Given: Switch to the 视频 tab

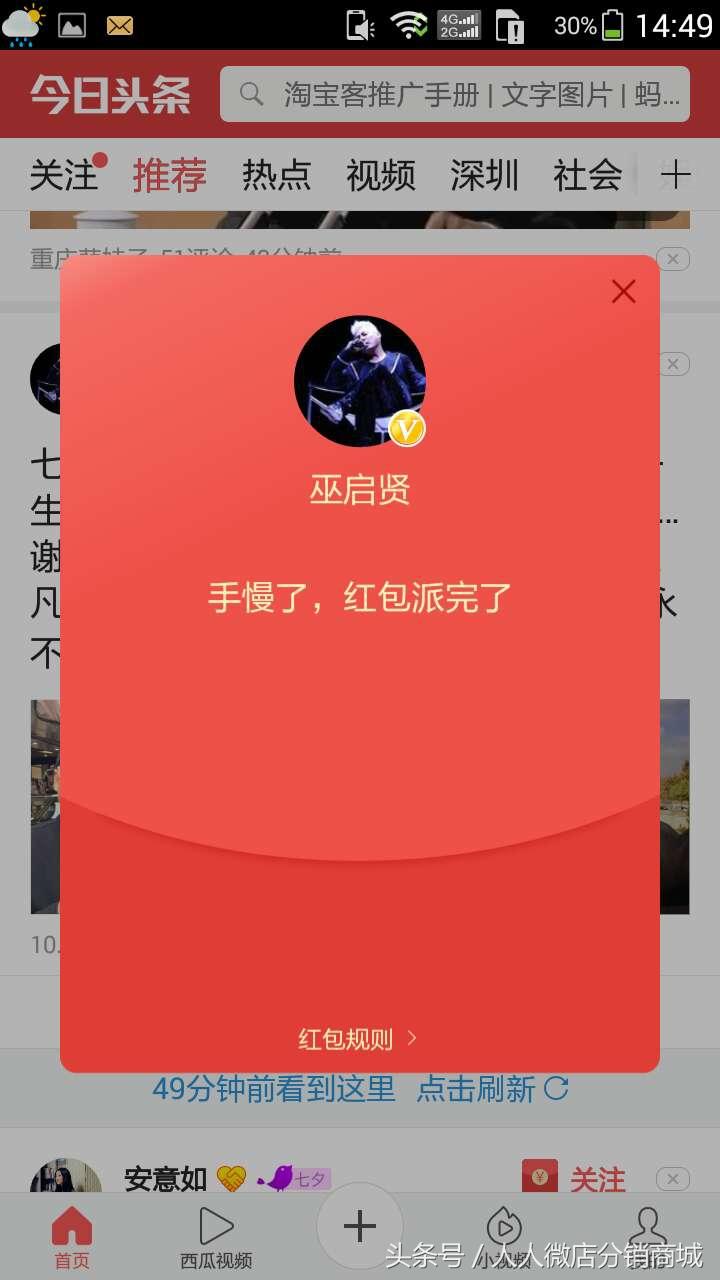Looking at the screenshot, I should [381, 174].
